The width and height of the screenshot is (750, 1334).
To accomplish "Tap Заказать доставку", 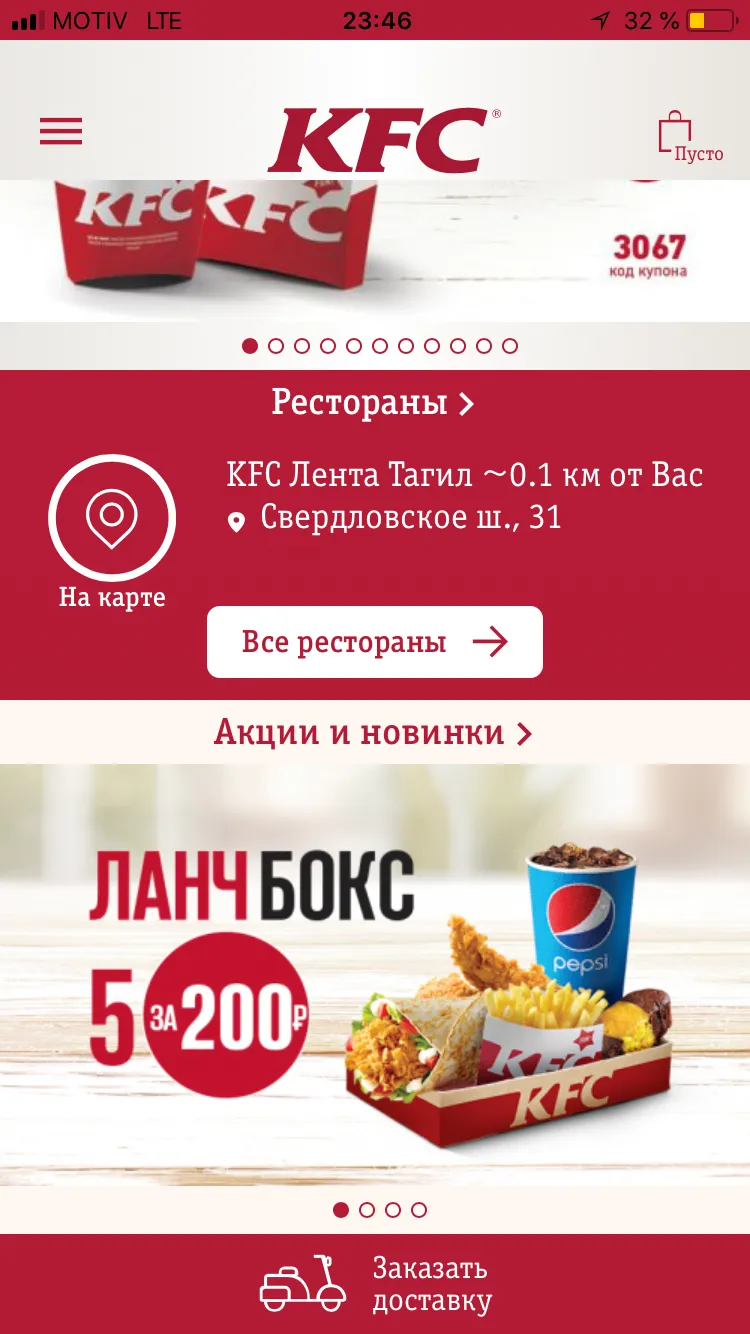I will click(375, 1284).
